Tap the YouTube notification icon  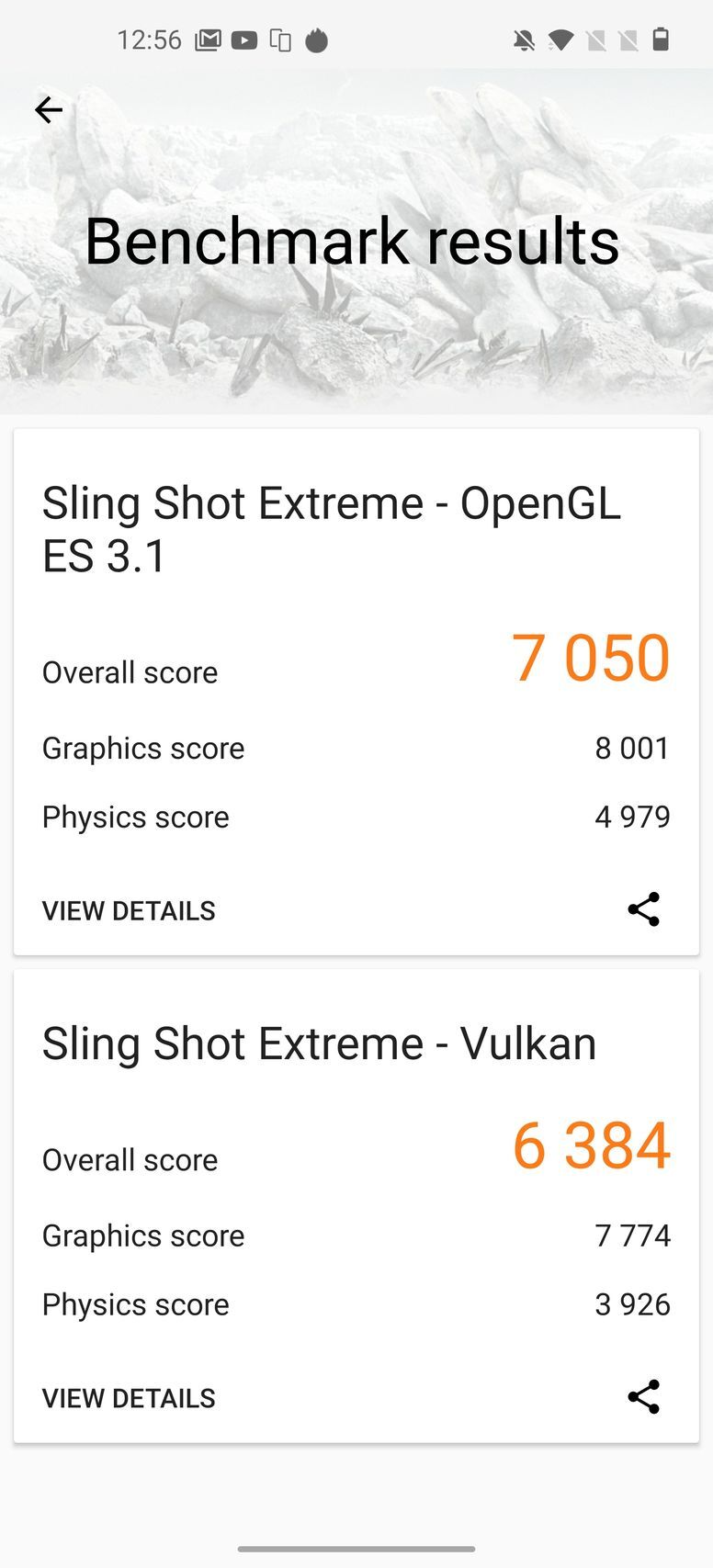[243, 40]
